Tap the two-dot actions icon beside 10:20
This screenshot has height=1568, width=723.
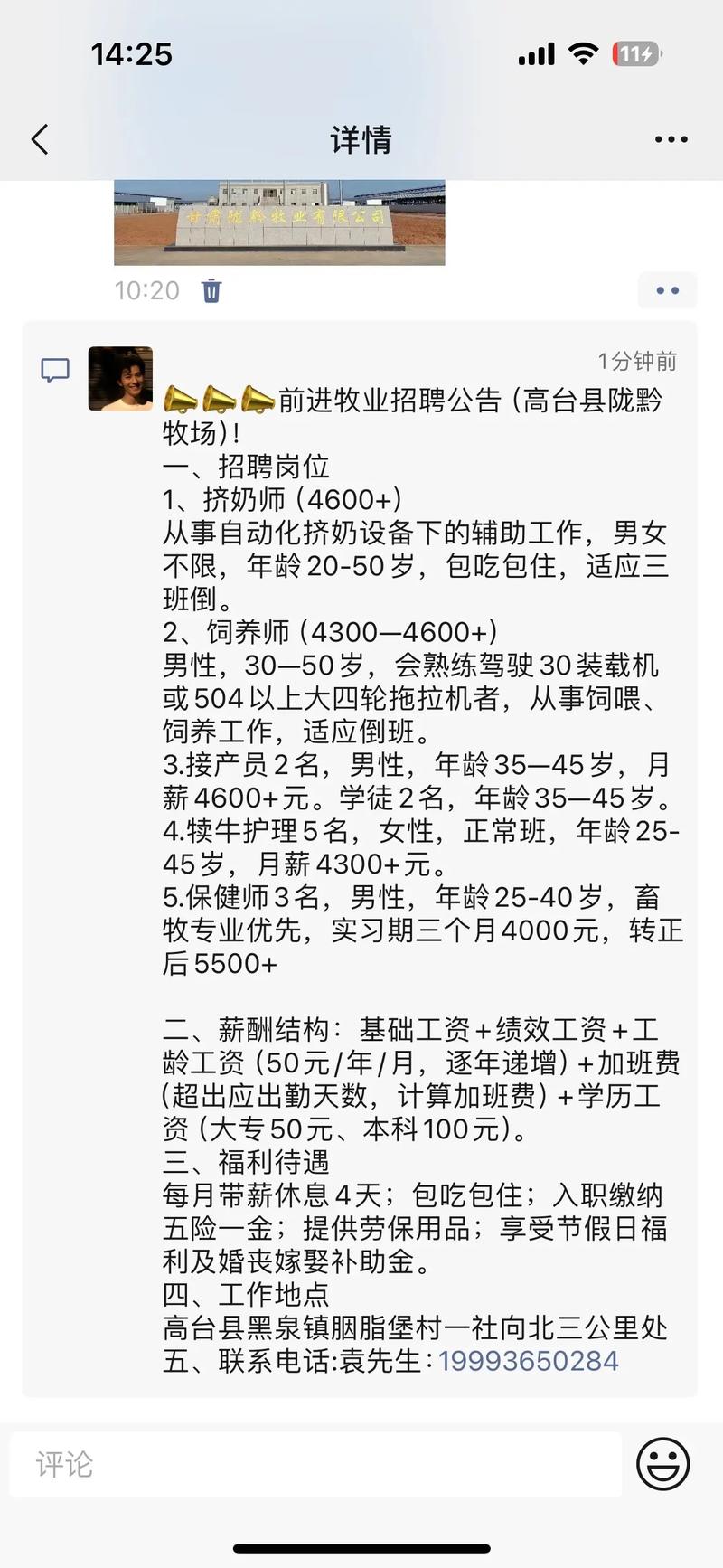click(667, 290)
